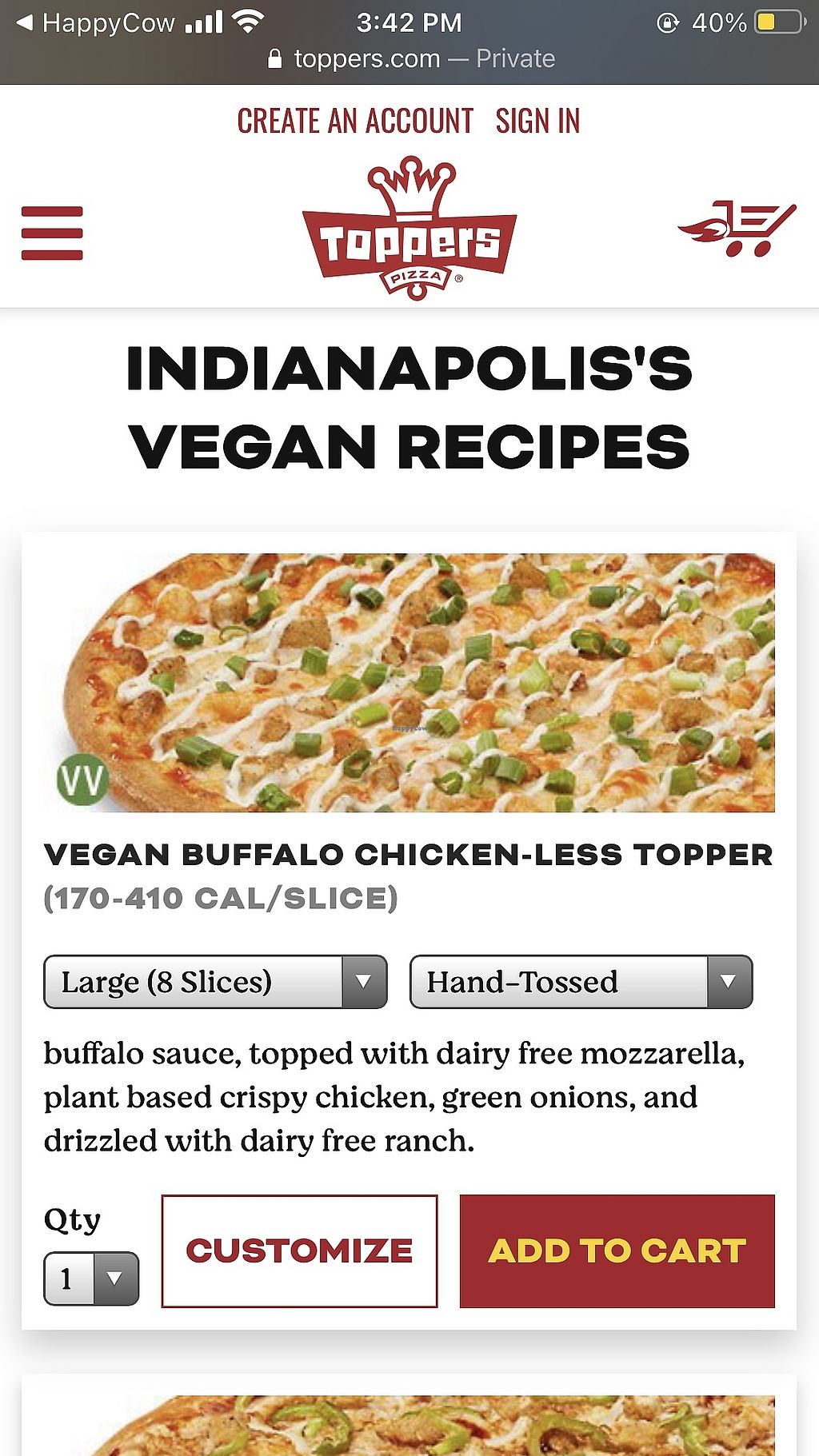Screen dimensions: 819x1456
Task: Expand the Hand-Tossed crust dropdown
Action: point(581,982)
